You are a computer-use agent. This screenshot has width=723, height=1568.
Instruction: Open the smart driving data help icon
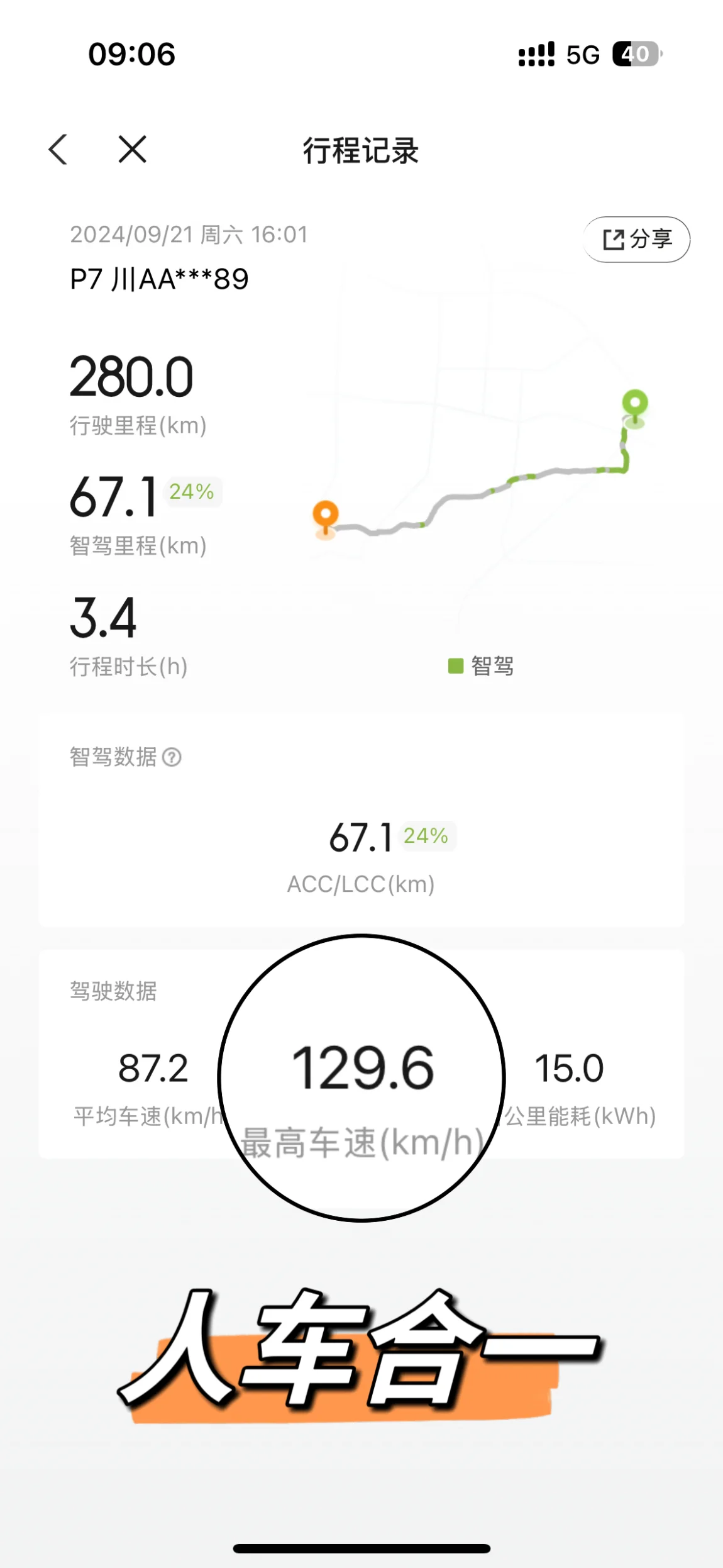[172, 757]
